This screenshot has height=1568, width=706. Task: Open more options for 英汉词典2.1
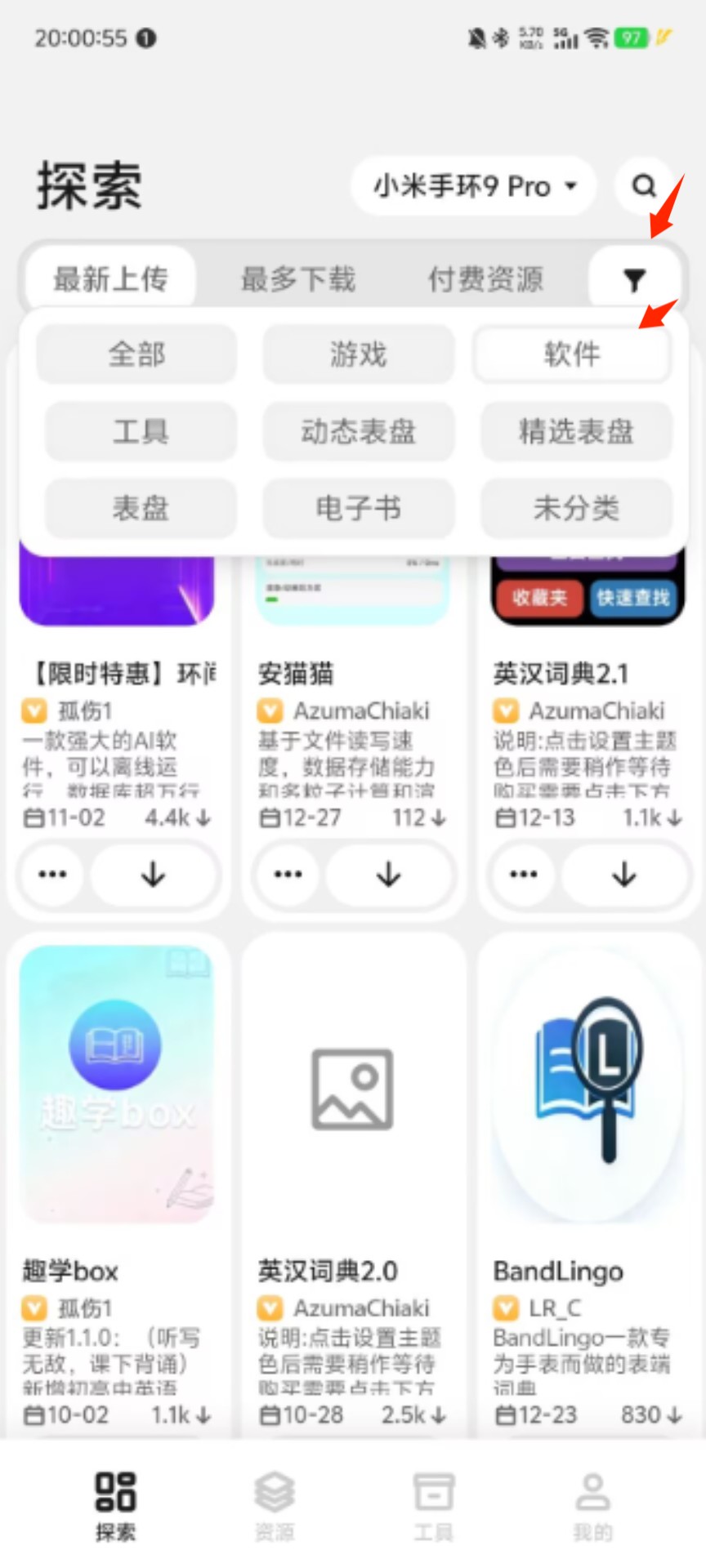coord(524,875)
